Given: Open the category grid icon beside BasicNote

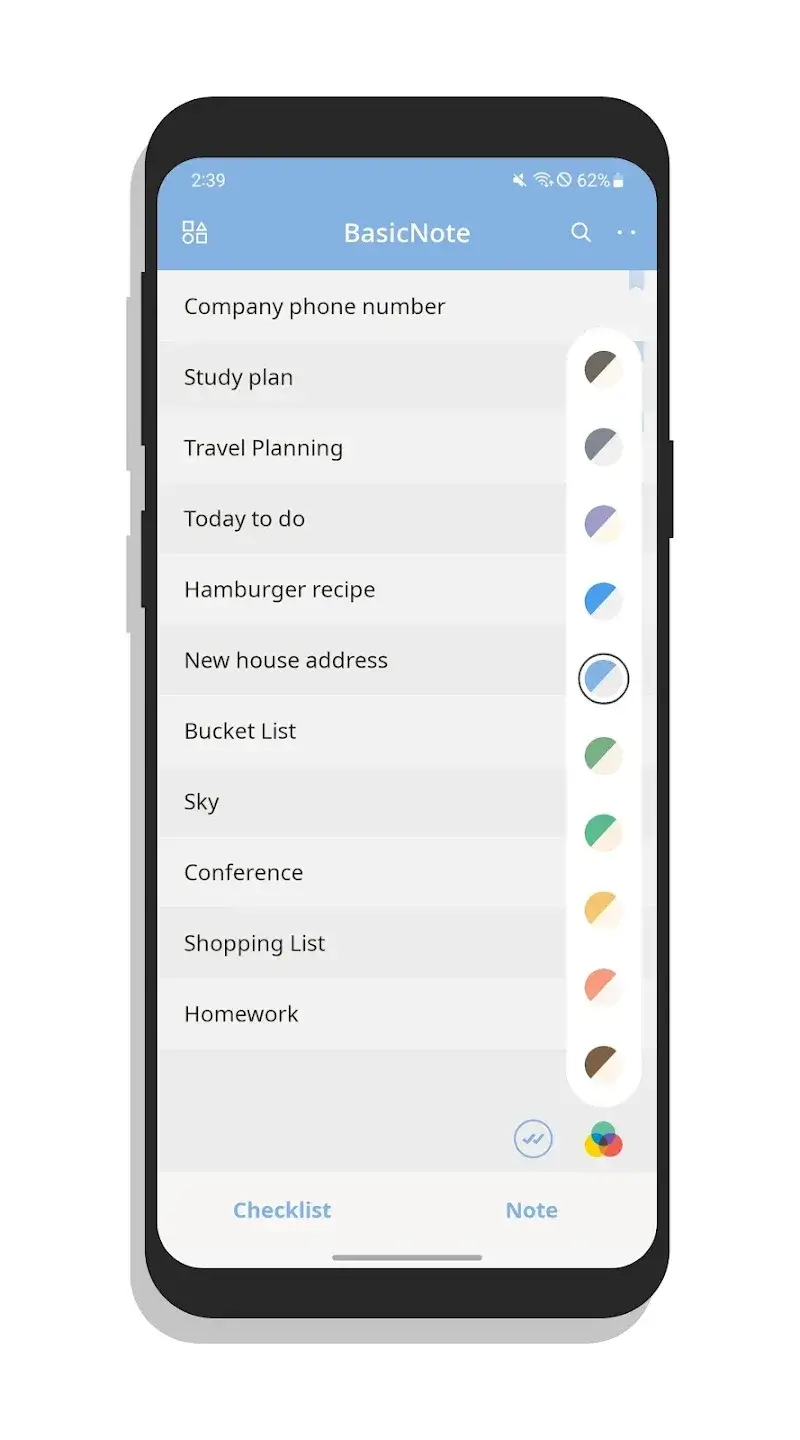Looking at the screenshot, I should tap(194, 232).
